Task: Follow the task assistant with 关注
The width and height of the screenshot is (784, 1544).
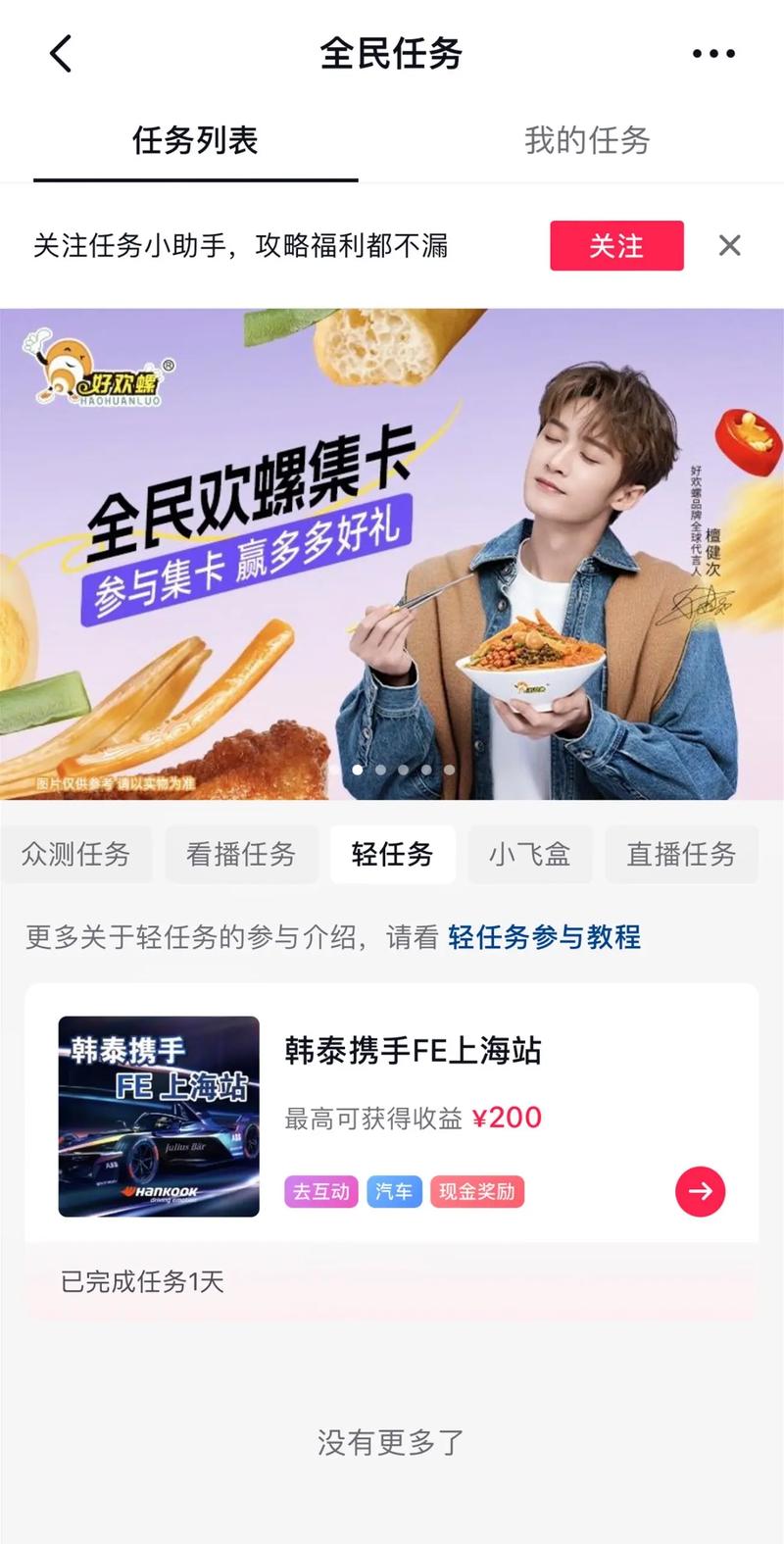Action: 615,245
